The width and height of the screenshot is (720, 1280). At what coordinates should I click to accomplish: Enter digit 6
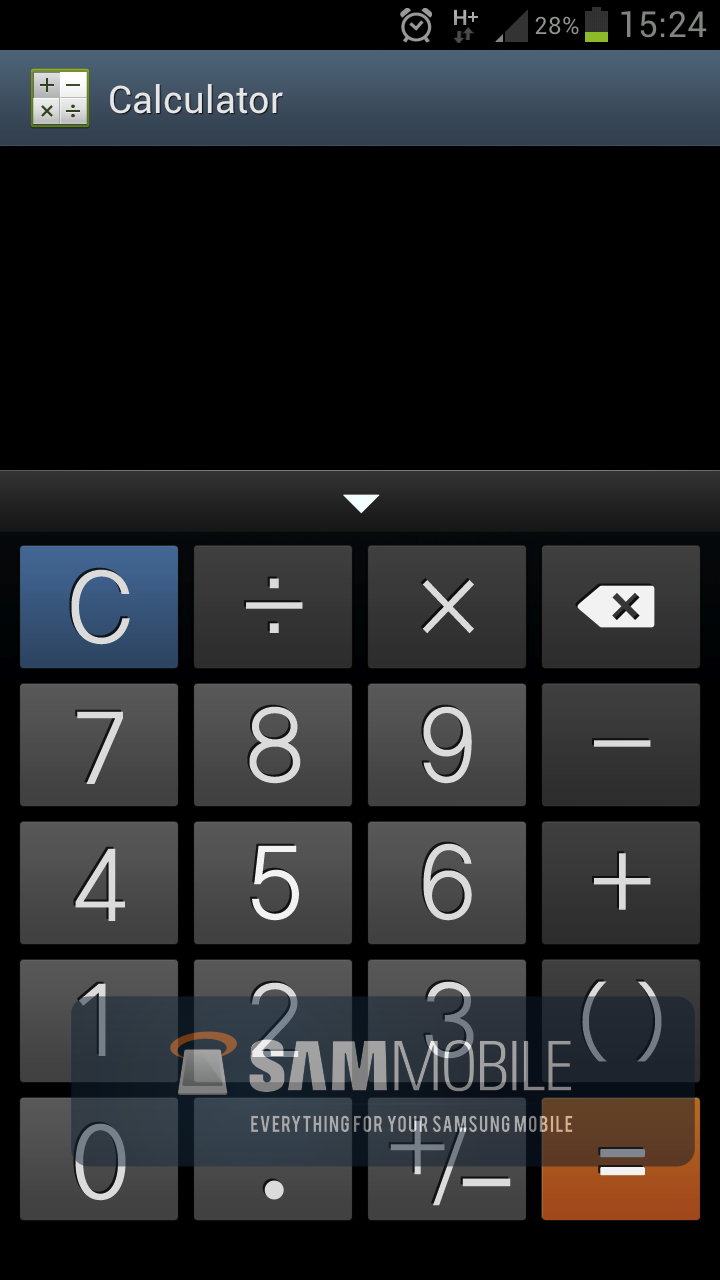tap(447, 883)
